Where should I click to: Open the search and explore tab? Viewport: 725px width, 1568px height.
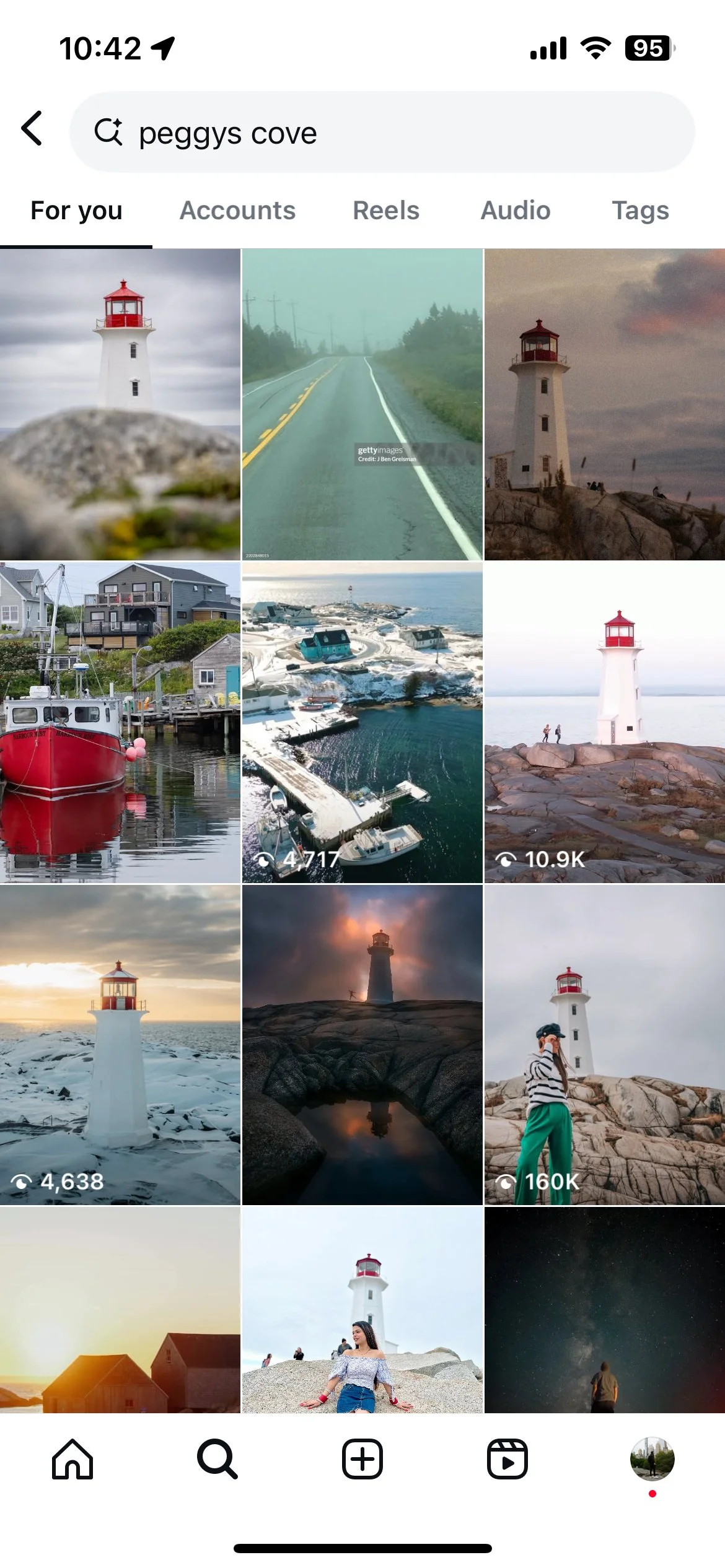tap(217, 1459)
